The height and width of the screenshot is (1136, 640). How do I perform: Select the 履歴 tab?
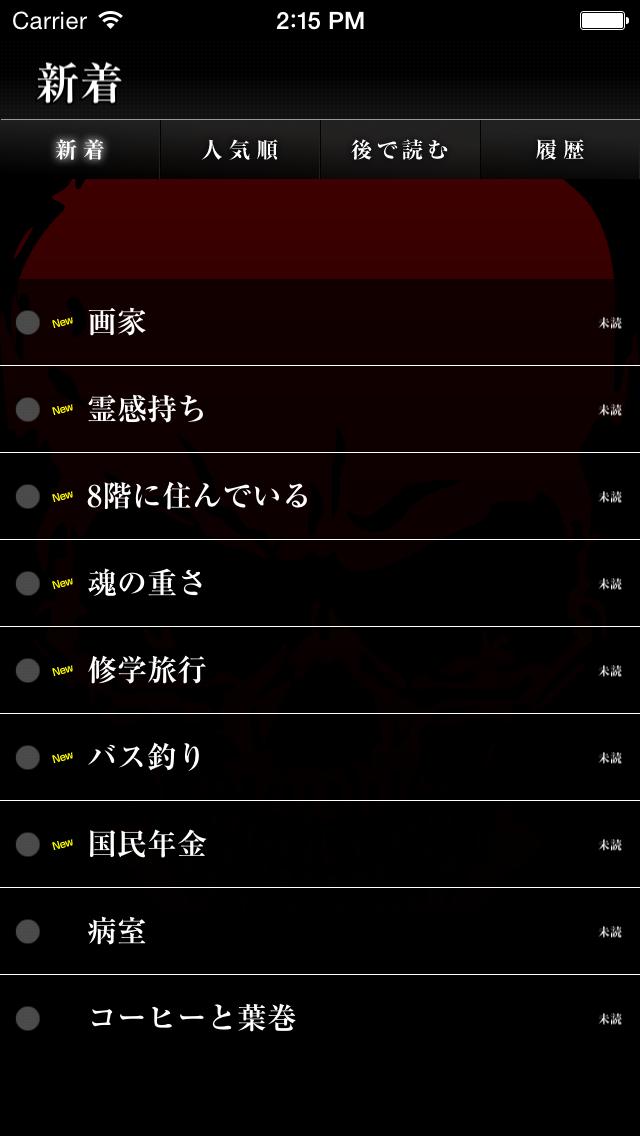(x=560, y=150)
